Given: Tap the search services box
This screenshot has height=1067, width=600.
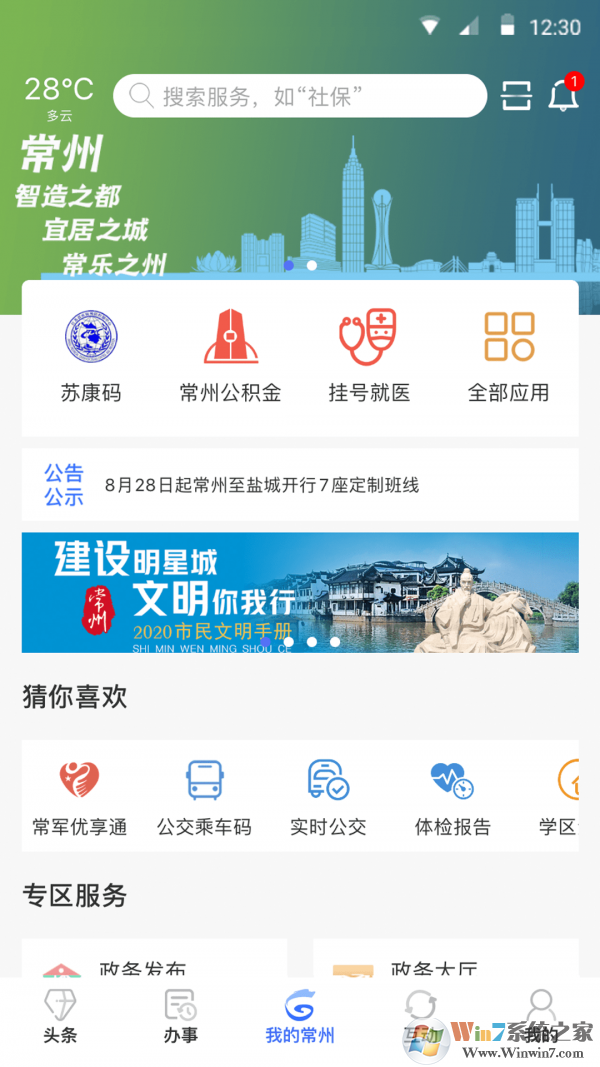Looking at the screenshot, I should (x=300, y=96).
